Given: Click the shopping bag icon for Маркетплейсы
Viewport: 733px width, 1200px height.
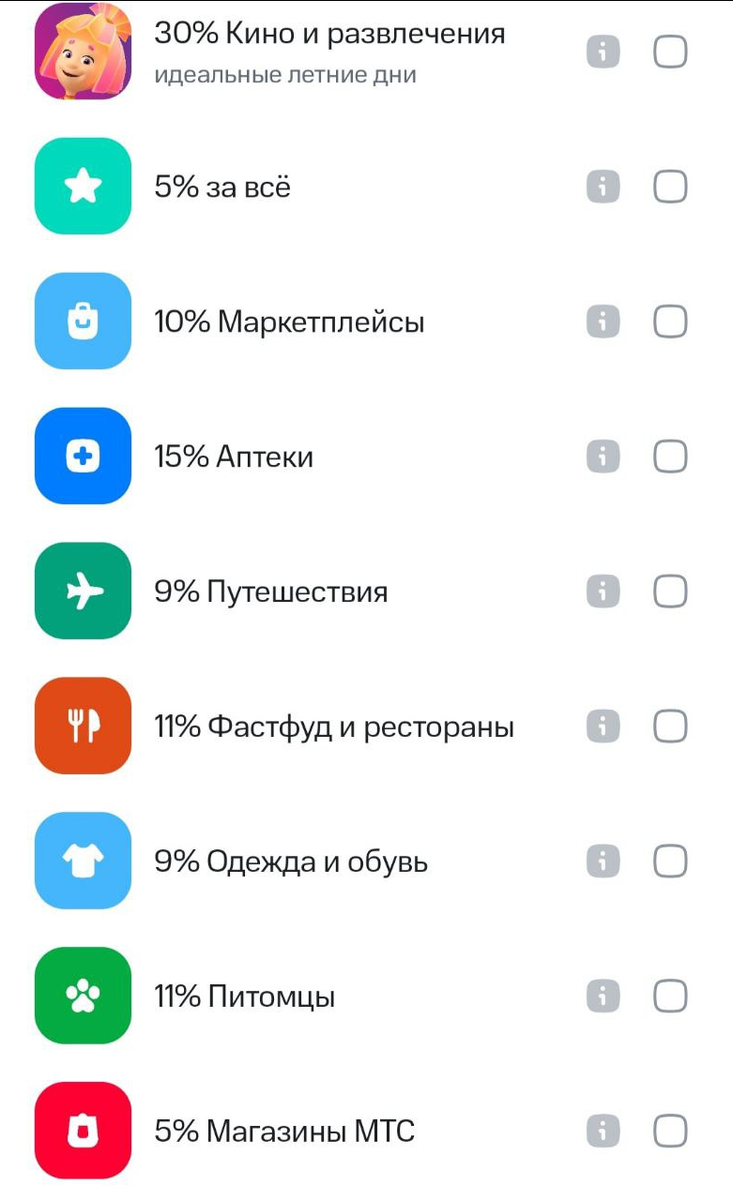Looking at the screenshot, I should click(x=82, y=322).
